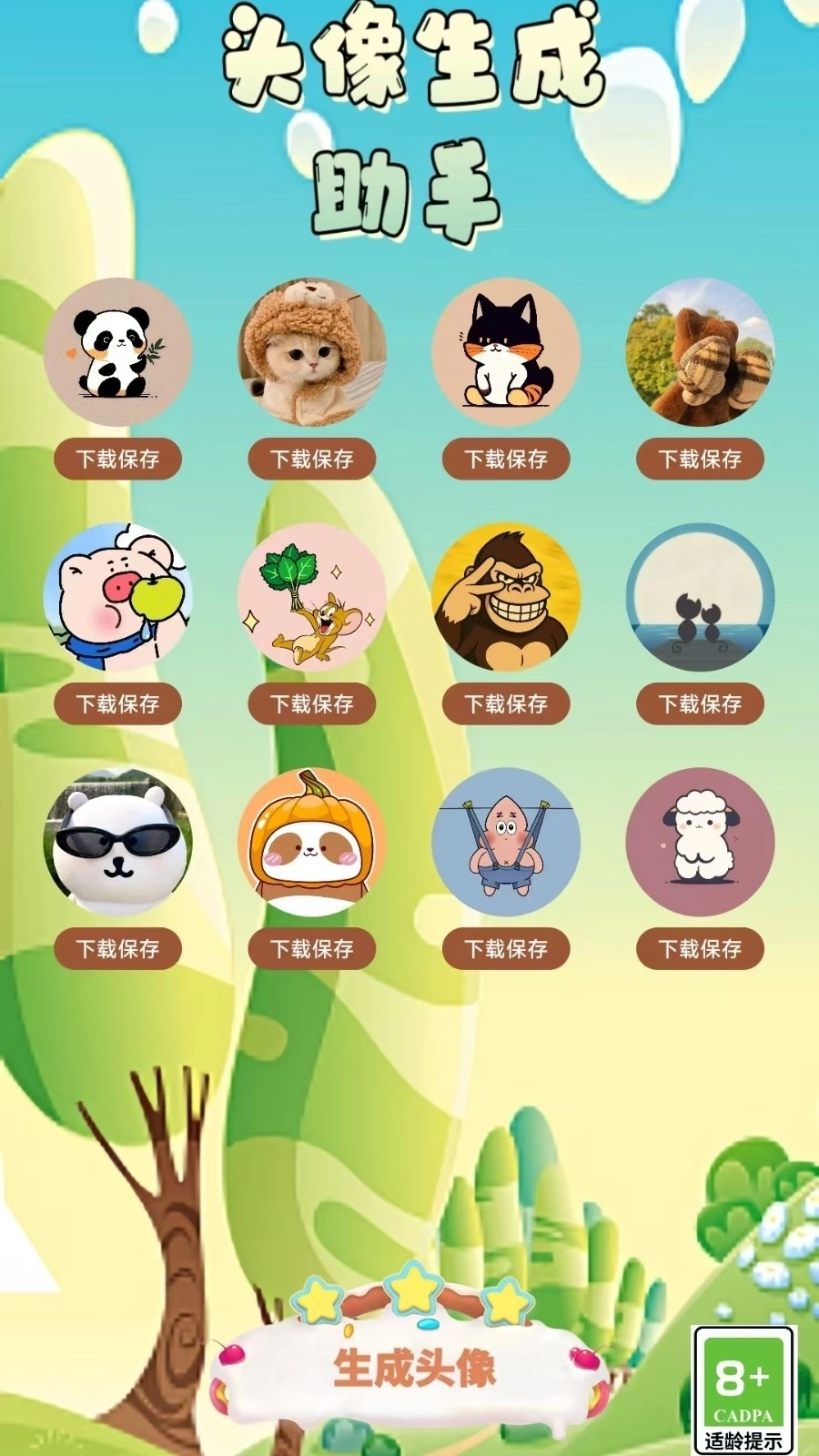
Task: Select the cat wearing bear hat avatar
Action: point(314,355)
